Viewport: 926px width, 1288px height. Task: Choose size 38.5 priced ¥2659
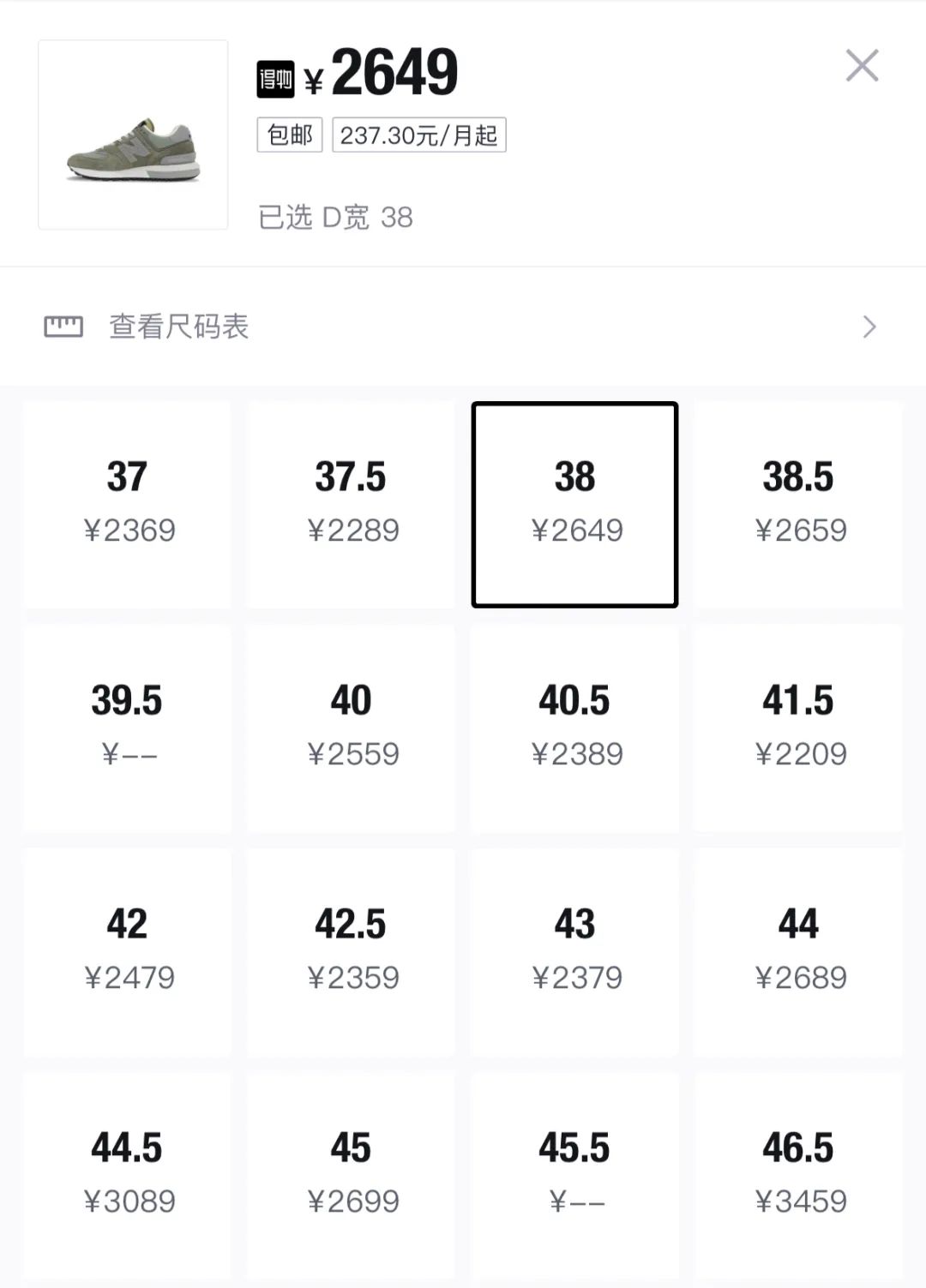coord(799,504)
